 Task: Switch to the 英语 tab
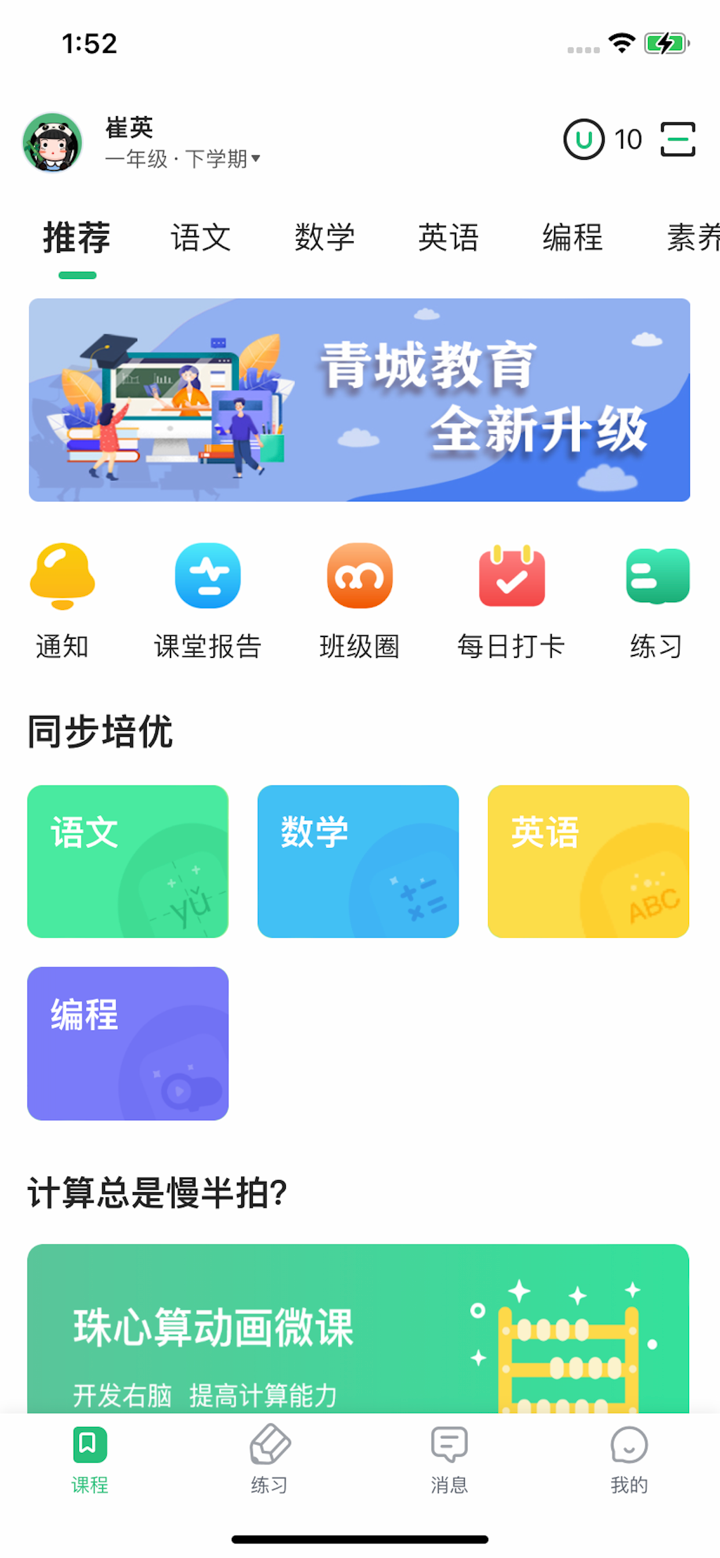click(448, 238)
